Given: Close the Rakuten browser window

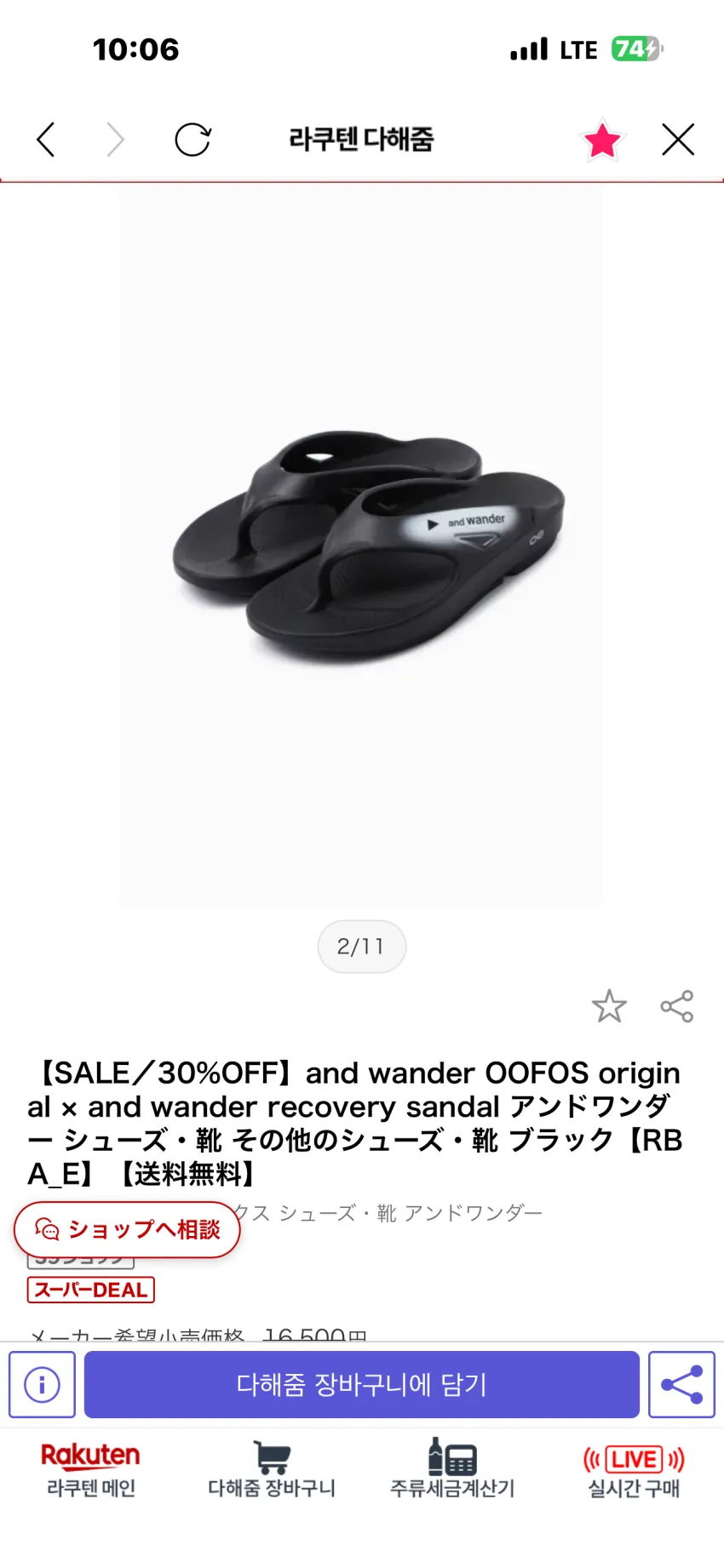Looking at the screenshot, I should [x=678, y=140].
